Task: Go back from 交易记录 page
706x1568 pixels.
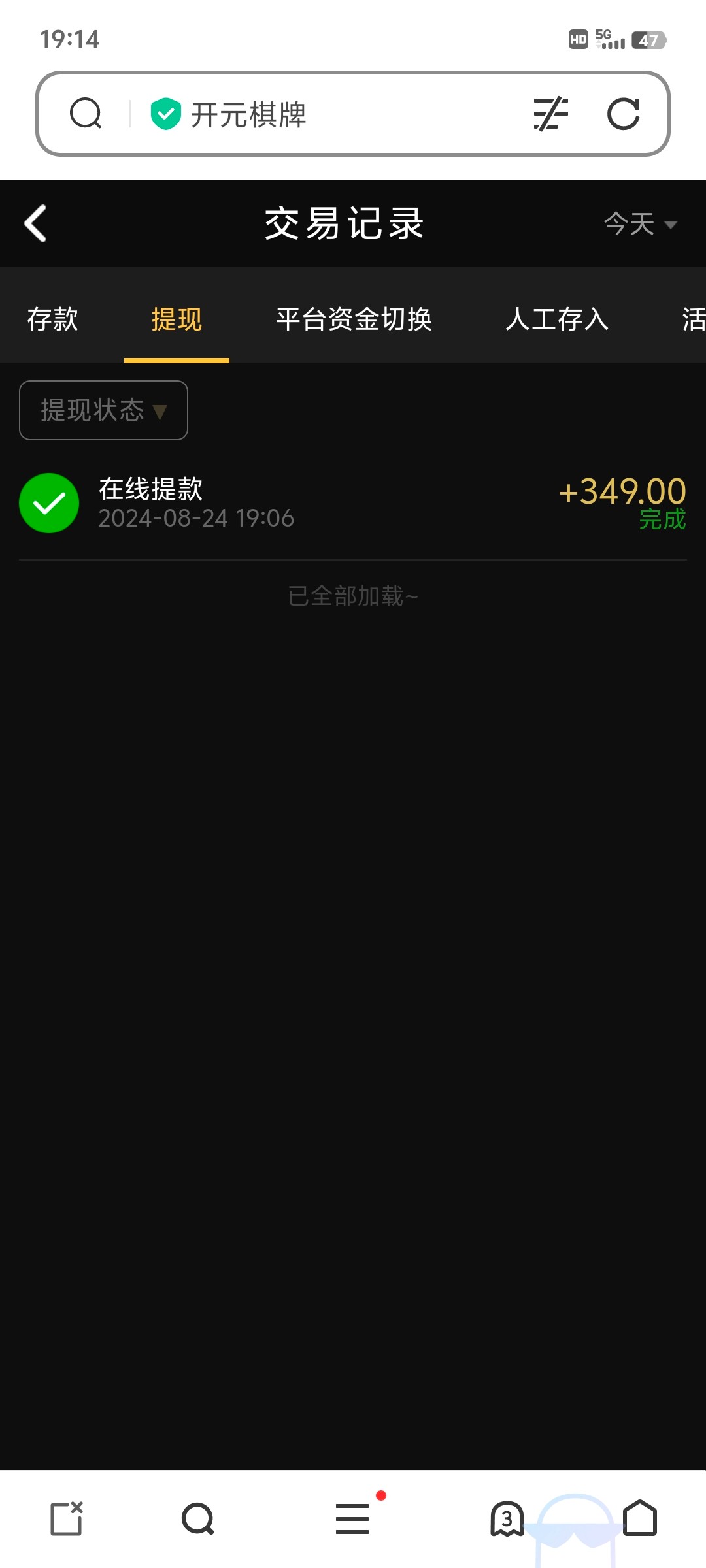Action: pyautogui.click(x=35, y=223)
